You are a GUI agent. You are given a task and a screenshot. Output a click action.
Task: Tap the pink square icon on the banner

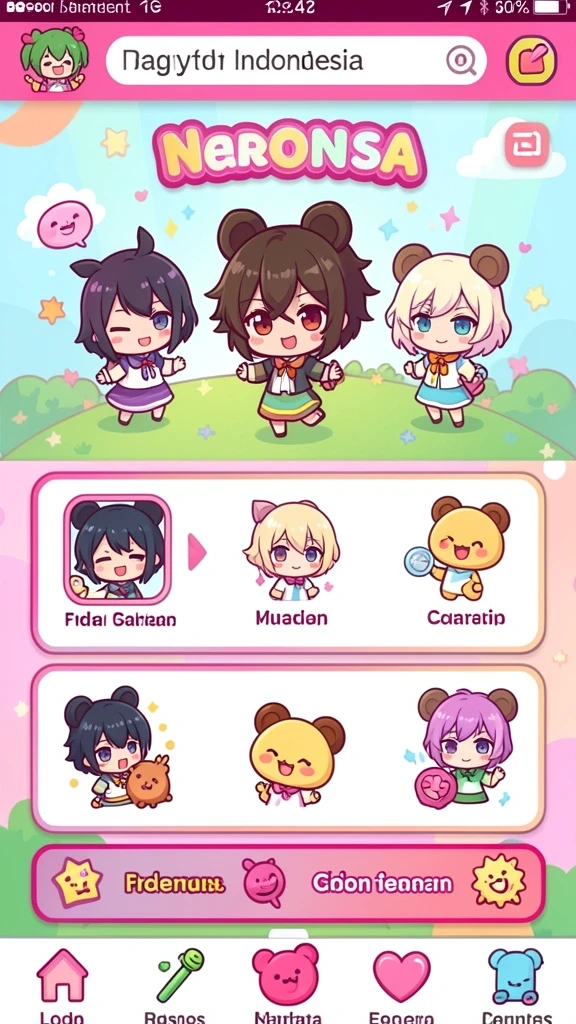point(526,144)
